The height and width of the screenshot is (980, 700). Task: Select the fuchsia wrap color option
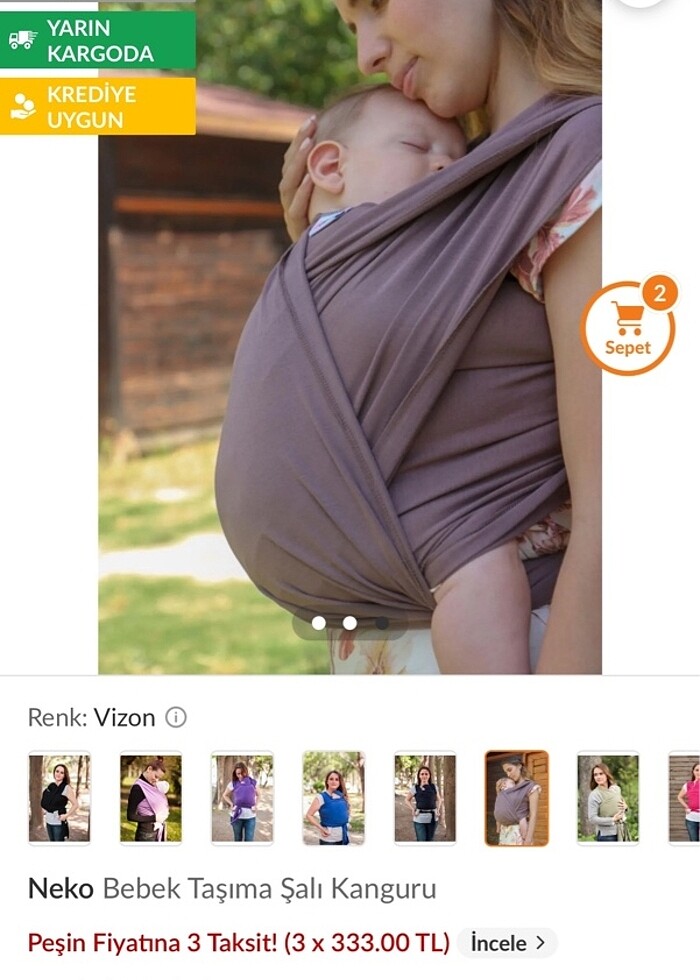(x=687, y=798)
